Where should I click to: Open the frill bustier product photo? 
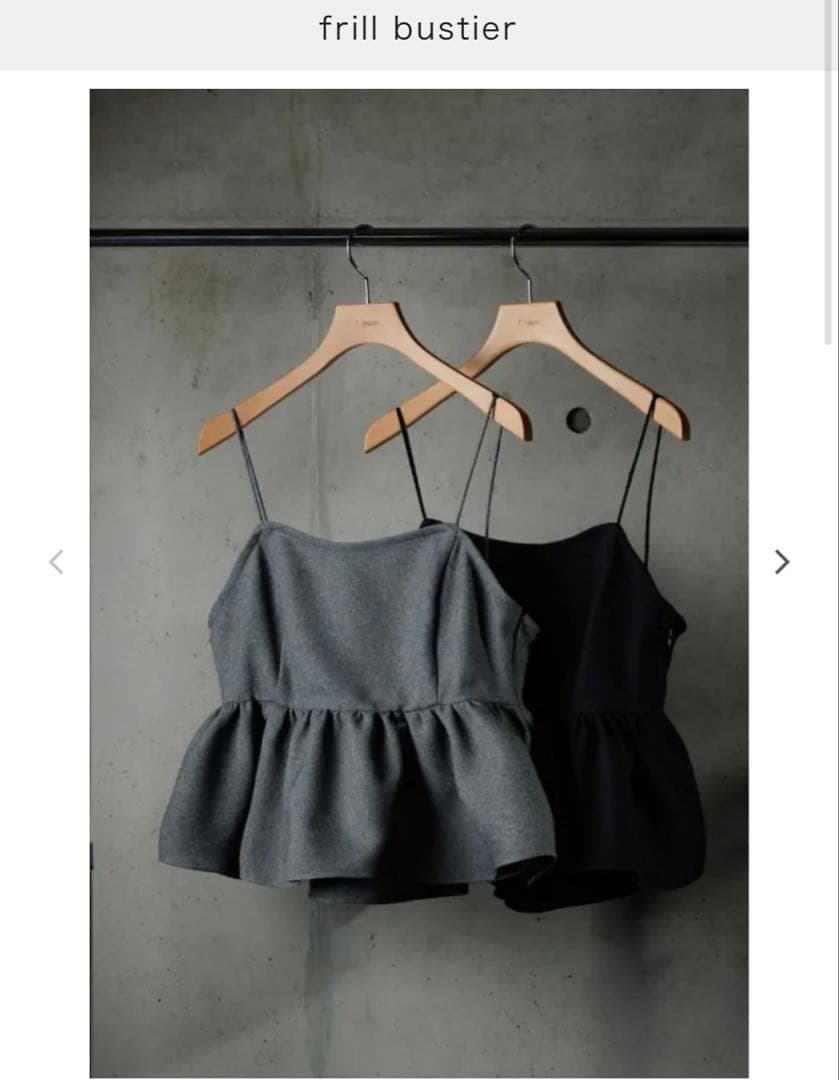[x=419, y=582]
